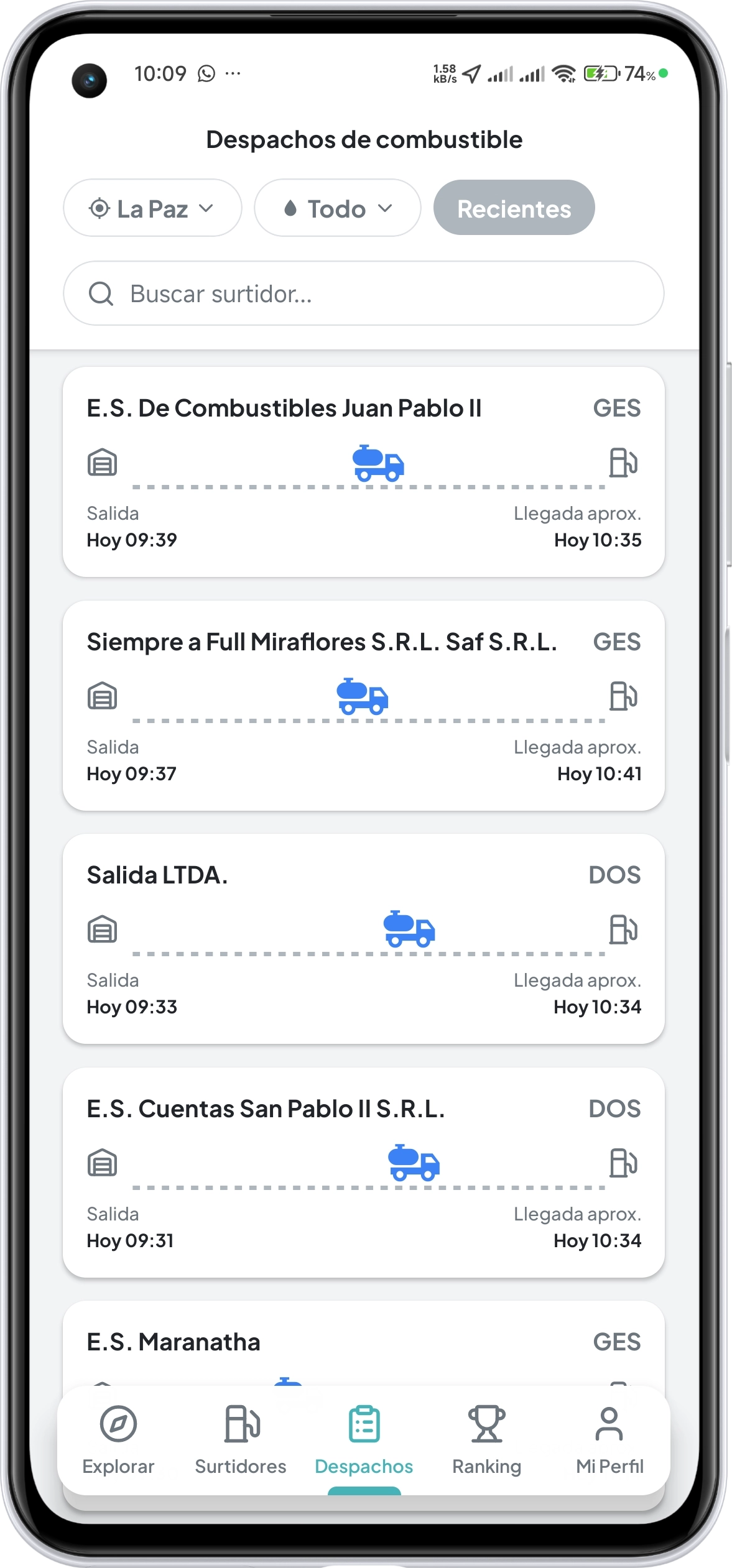Open E.S. De Combustibles Juan Pablo II dispatch
The width and height of the screenshot is (732, 1568).
tap(363, 472)
